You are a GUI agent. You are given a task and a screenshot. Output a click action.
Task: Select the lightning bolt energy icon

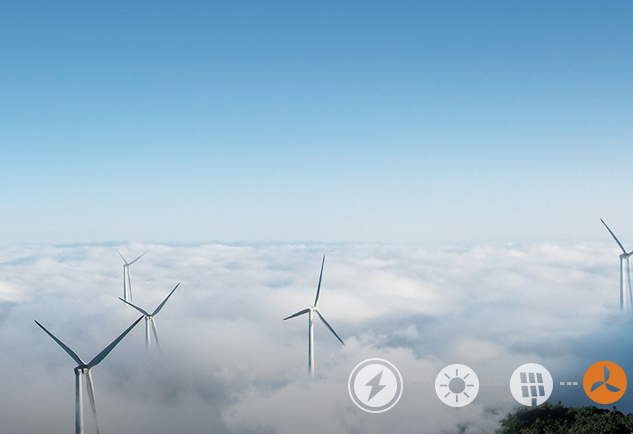pos(375,385)
